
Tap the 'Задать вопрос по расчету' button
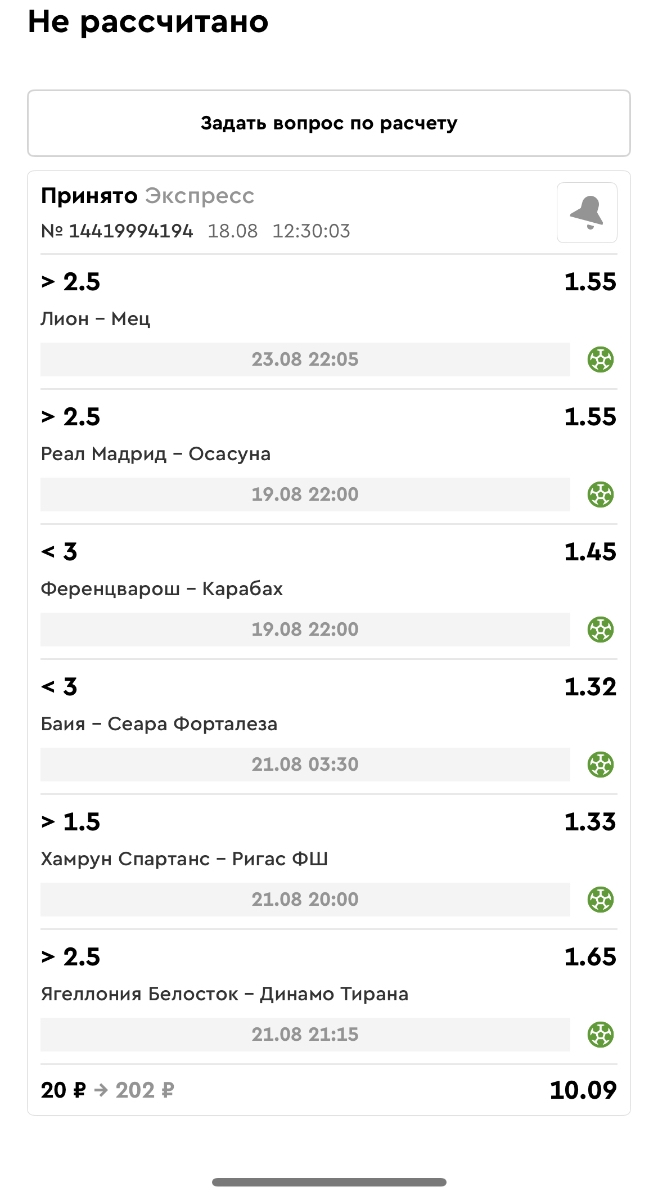(x=328, y=123)
